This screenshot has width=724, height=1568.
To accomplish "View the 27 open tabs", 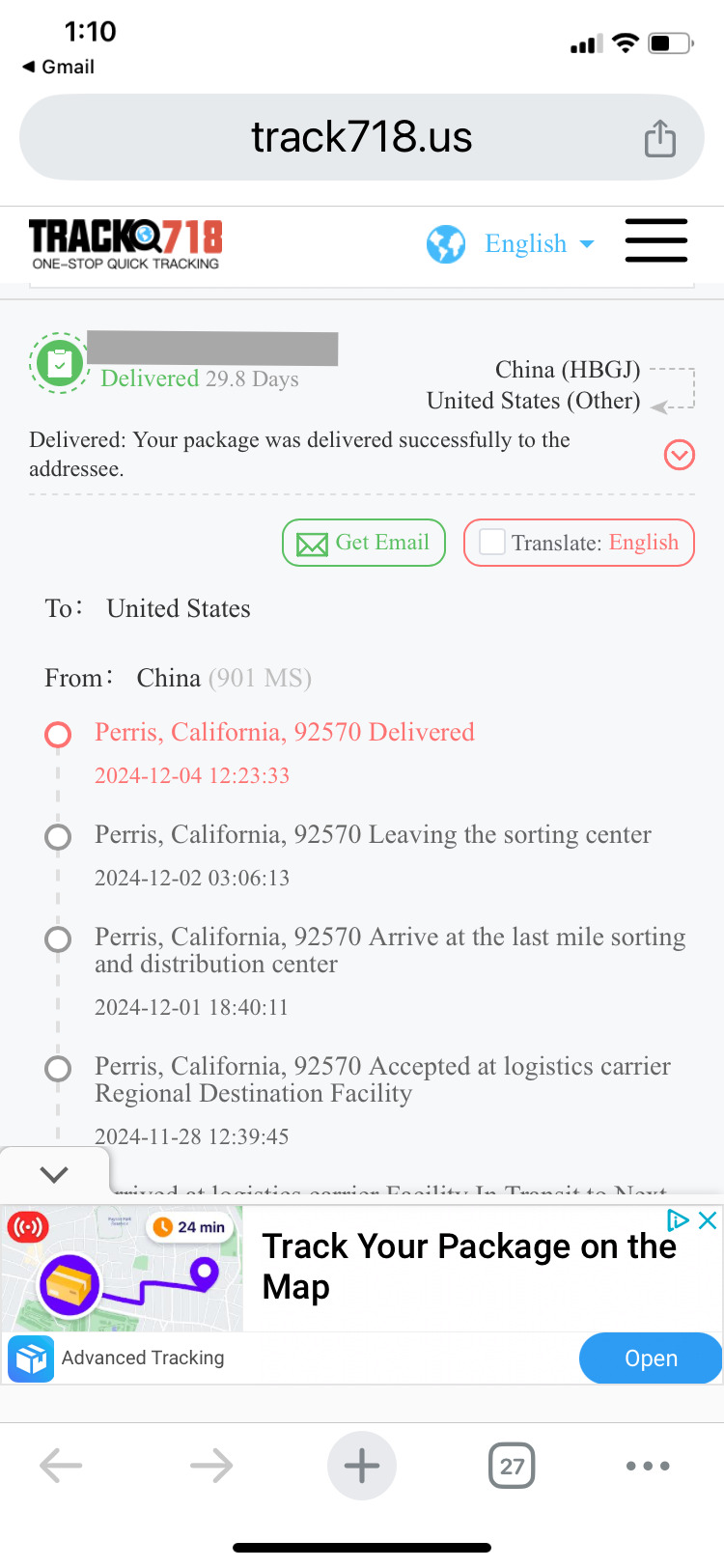I will pyautogui.click(x=512, y=1466).
